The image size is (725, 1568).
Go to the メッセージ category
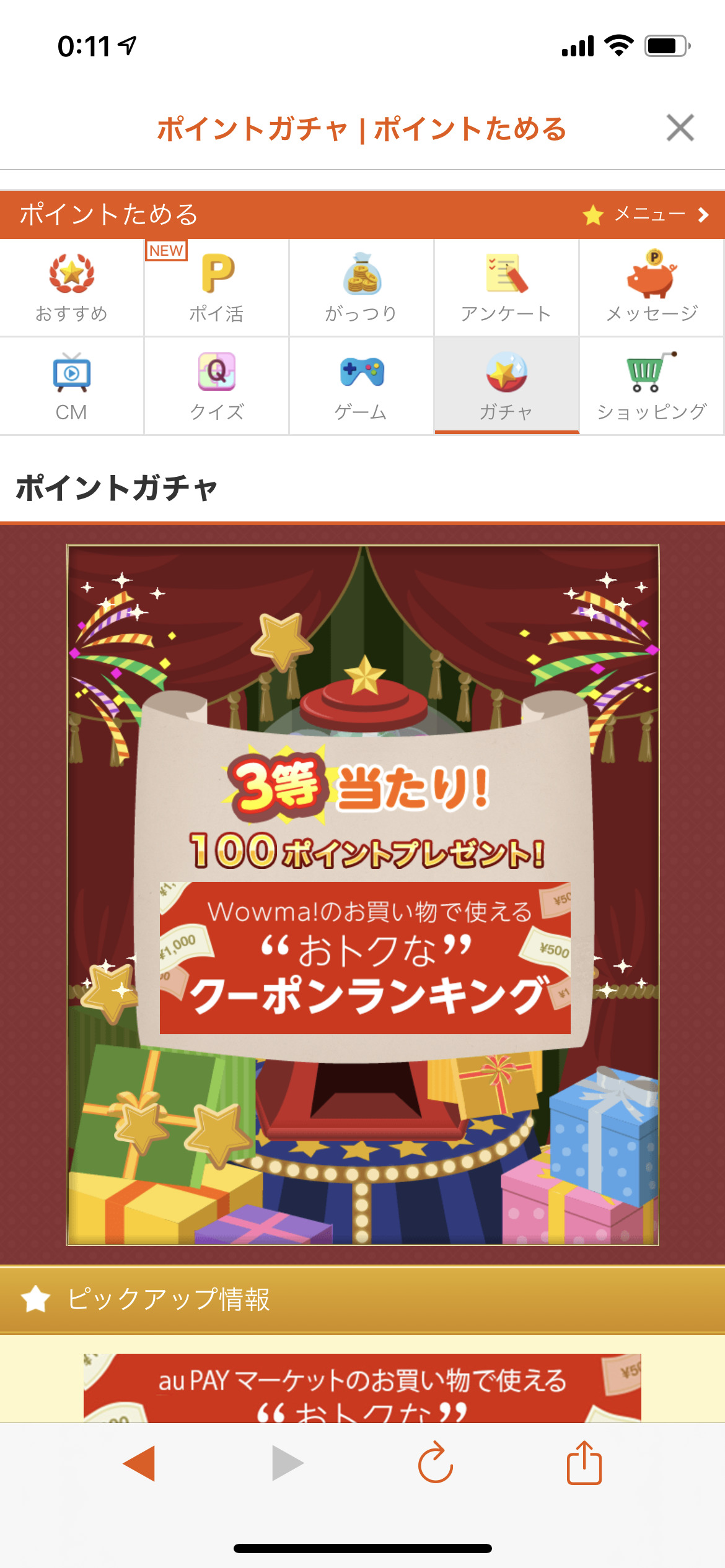coord(652,288)
